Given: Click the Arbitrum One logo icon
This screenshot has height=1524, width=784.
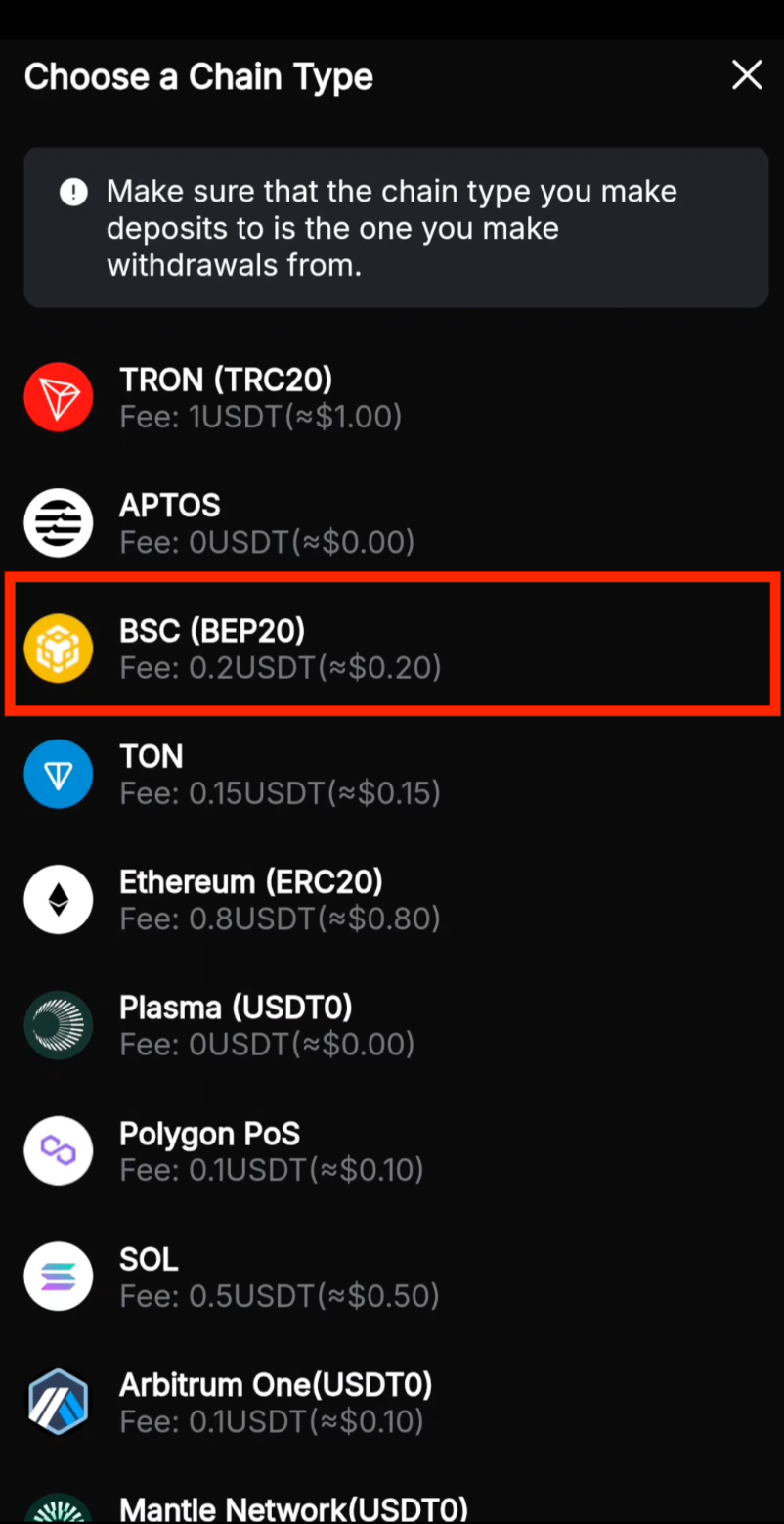Looking at the screenshot, I should click(x=58, y=1401).
